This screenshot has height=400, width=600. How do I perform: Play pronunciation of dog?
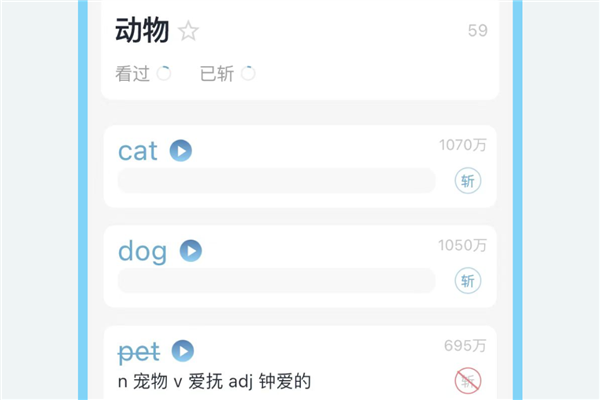pos(190,251)
